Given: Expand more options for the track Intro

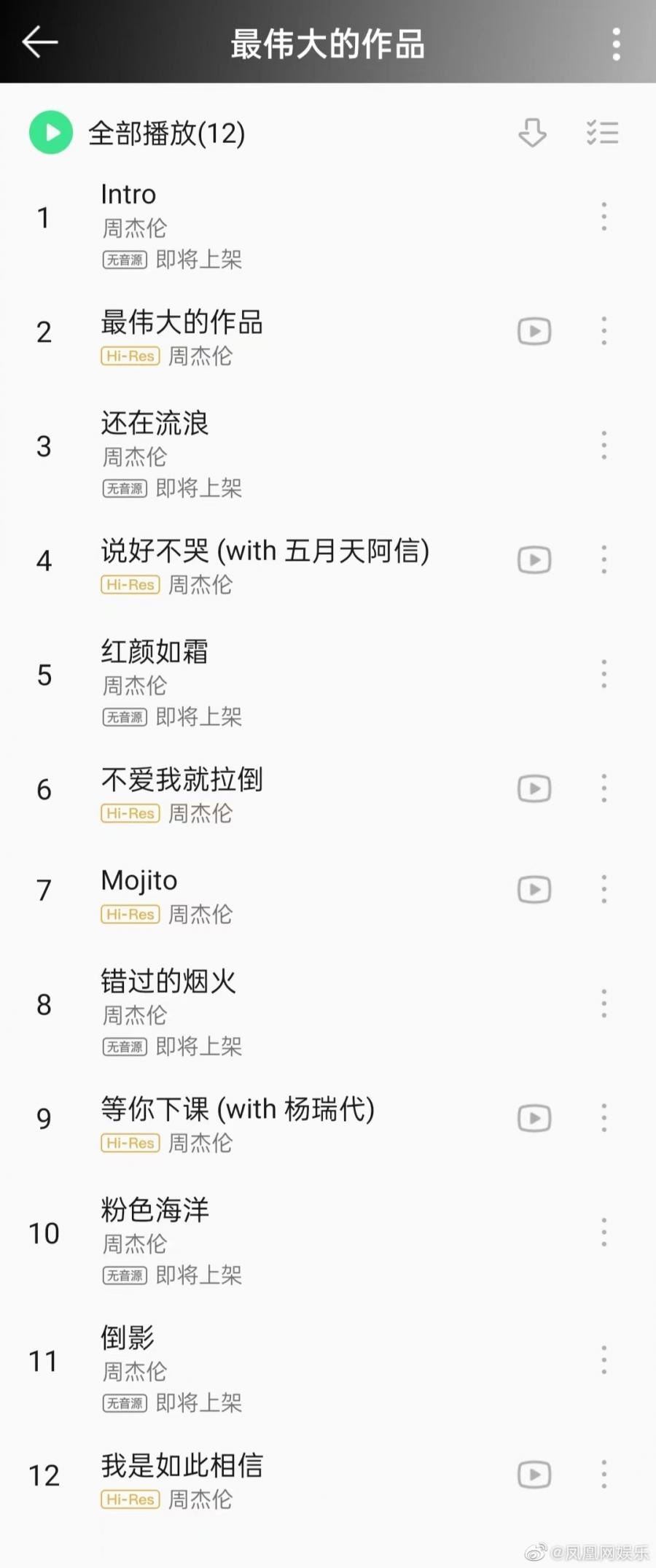Looking at the screenshot, I should coord(604,215).
